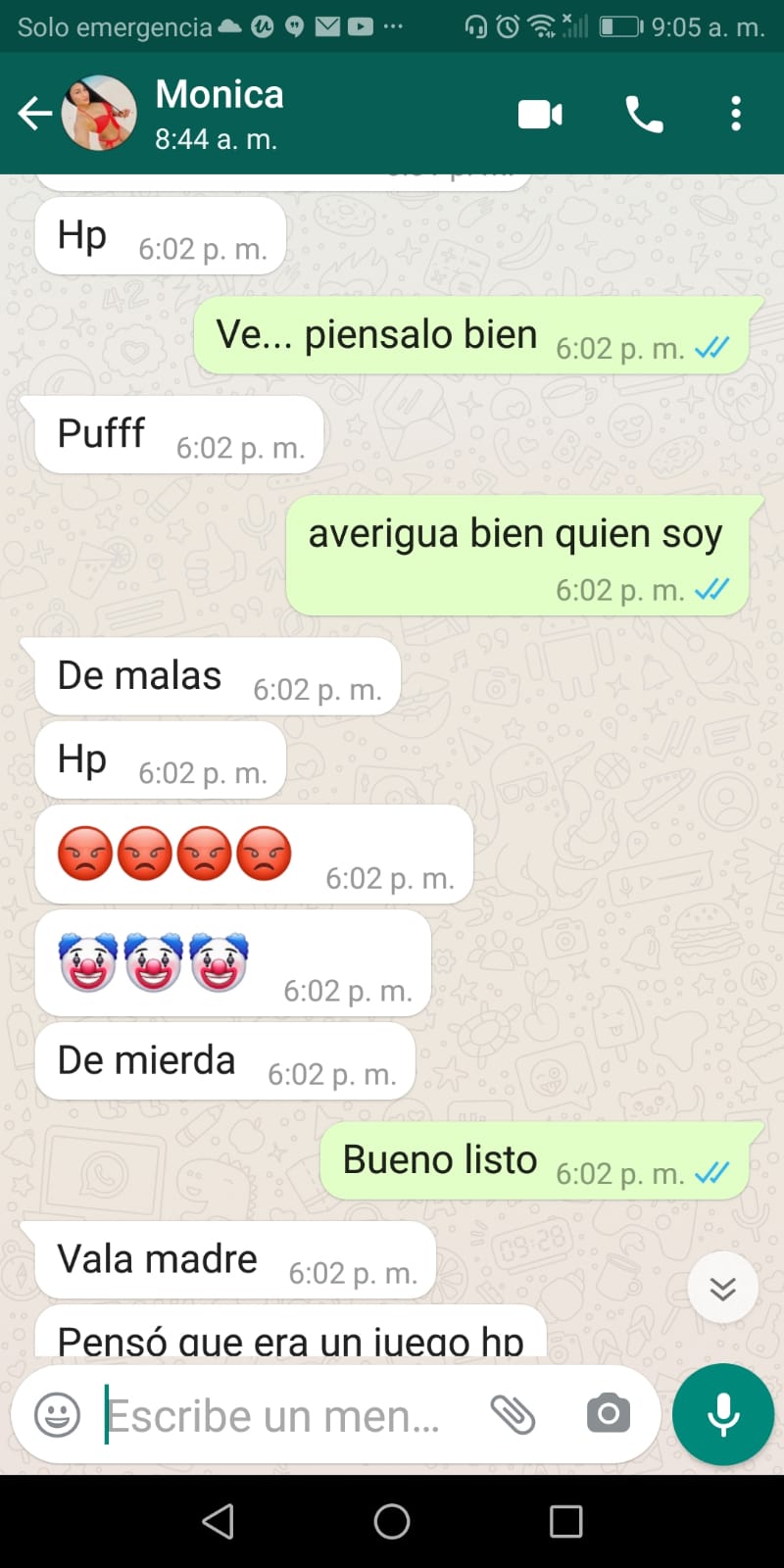Open the chat overflow menu

736,115
